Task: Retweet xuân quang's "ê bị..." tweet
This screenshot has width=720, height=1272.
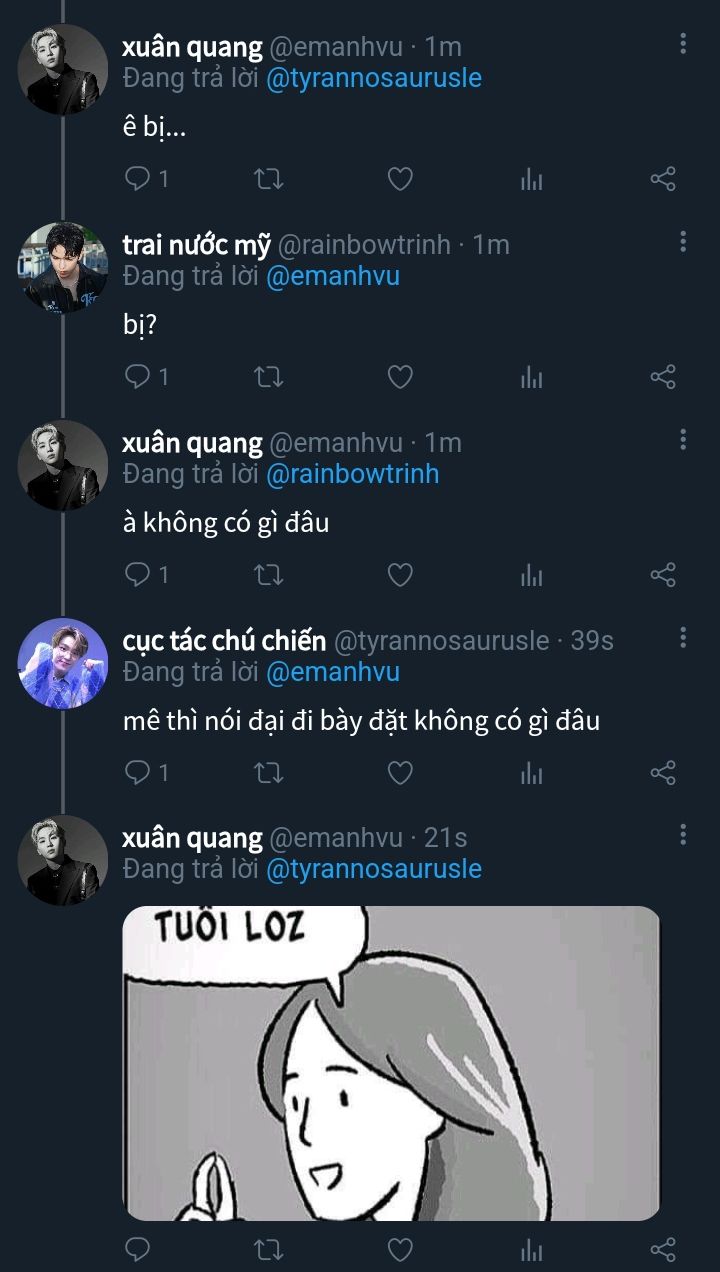Action: click(x=269, y=179)
